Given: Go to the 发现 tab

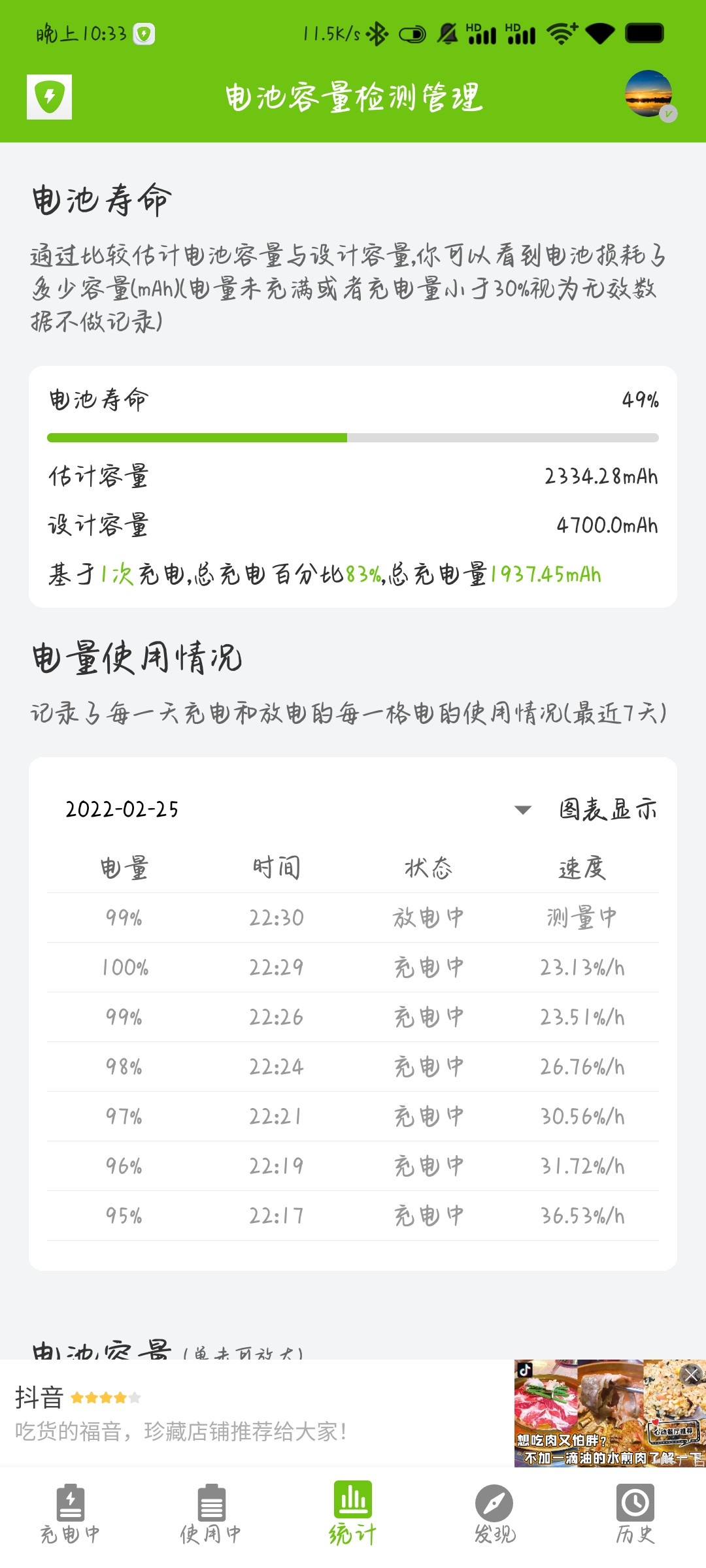Looking at the screenshot, I should pyautogui.click(x=494, y=1514).
